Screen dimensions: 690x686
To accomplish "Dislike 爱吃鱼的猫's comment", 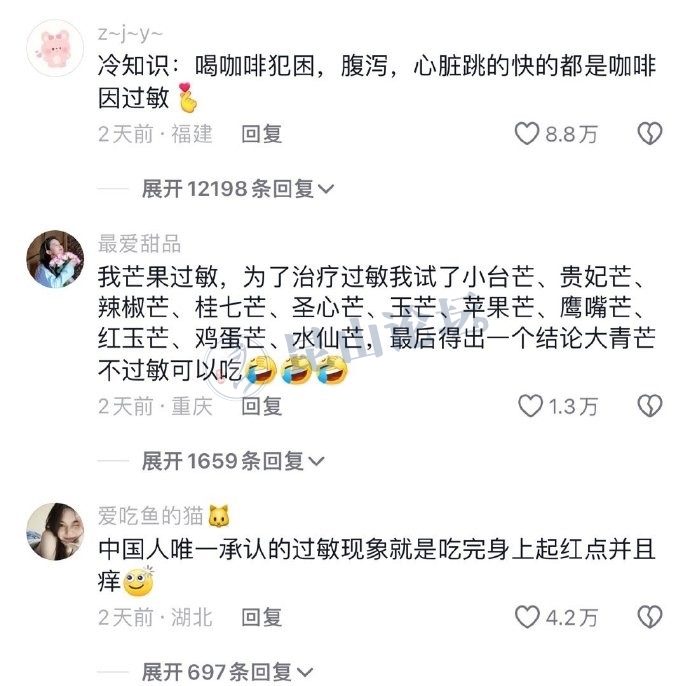I will [x=650, y=617].
